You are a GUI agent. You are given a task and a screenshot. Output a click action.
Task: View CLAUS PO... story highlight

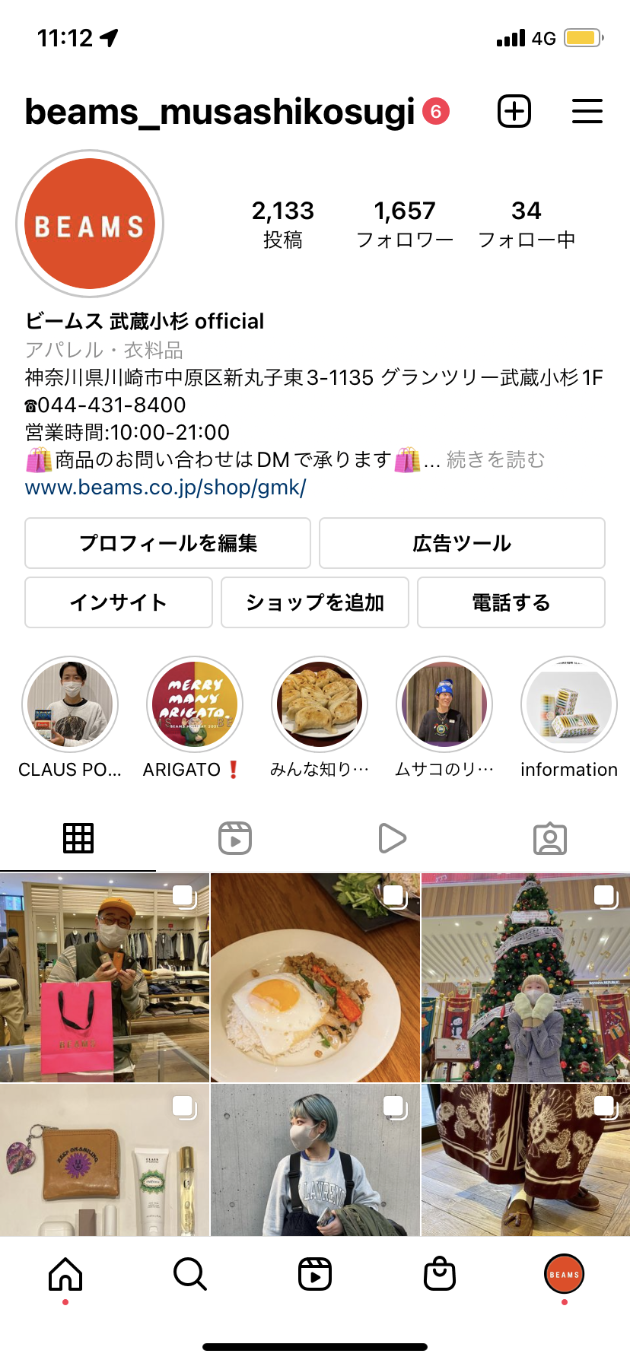70,706
